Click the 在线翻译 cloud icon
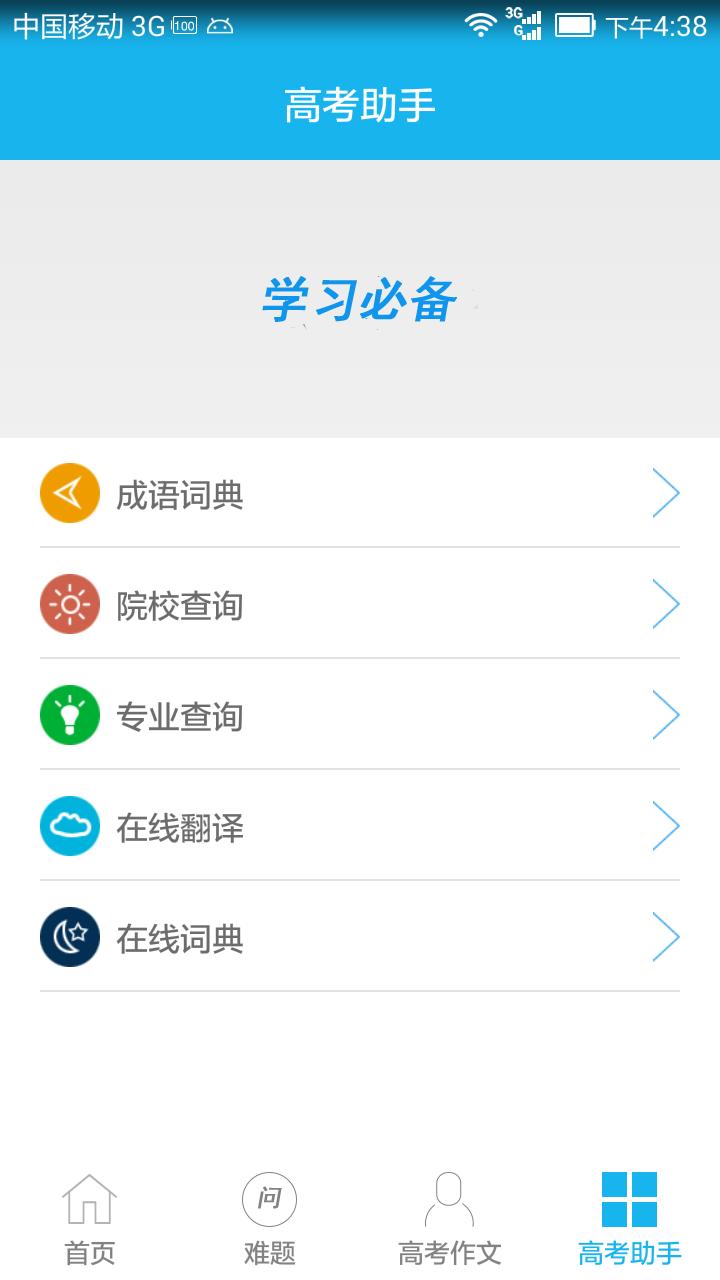The height and width of the screenshot is (1280, 720). (x=68, y=826)
